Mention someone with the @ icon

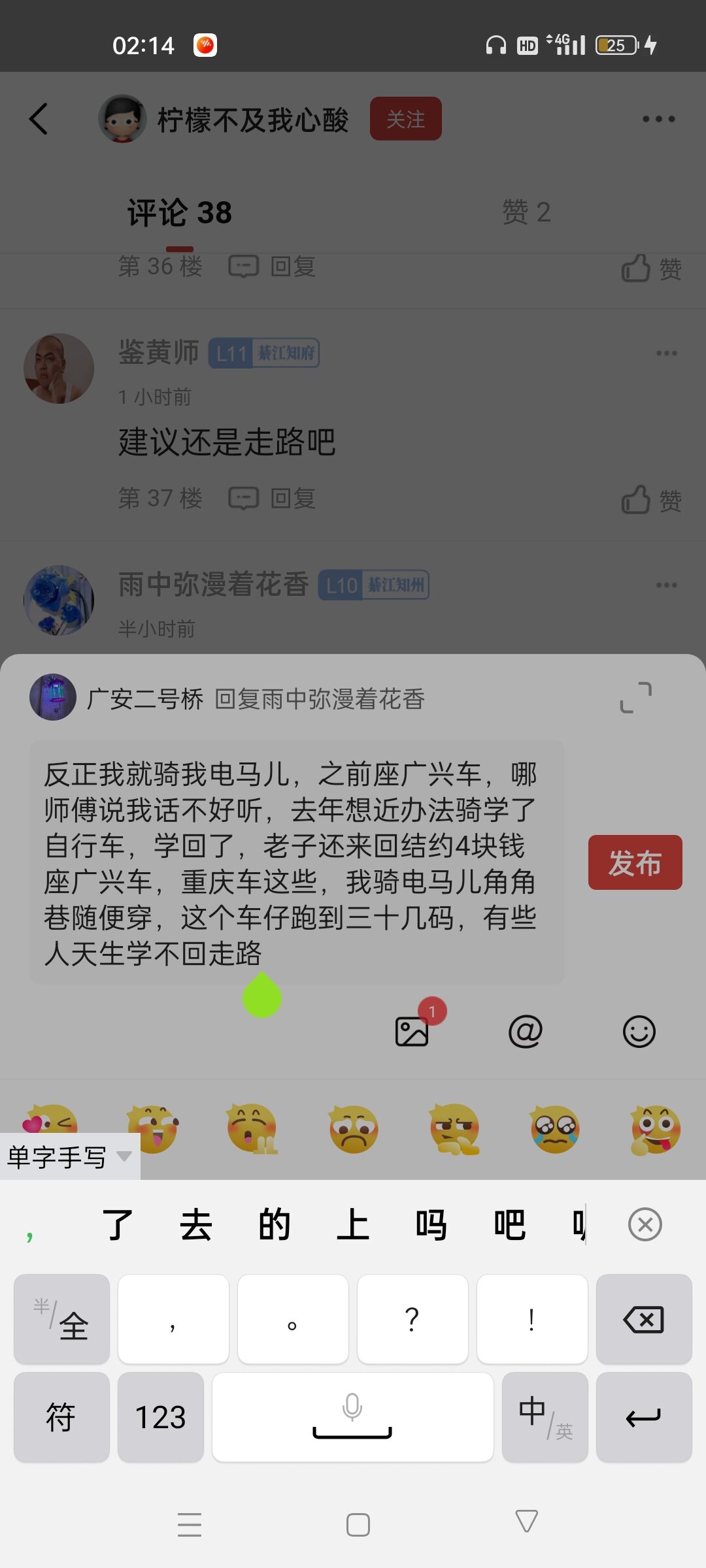(526, 1032)
